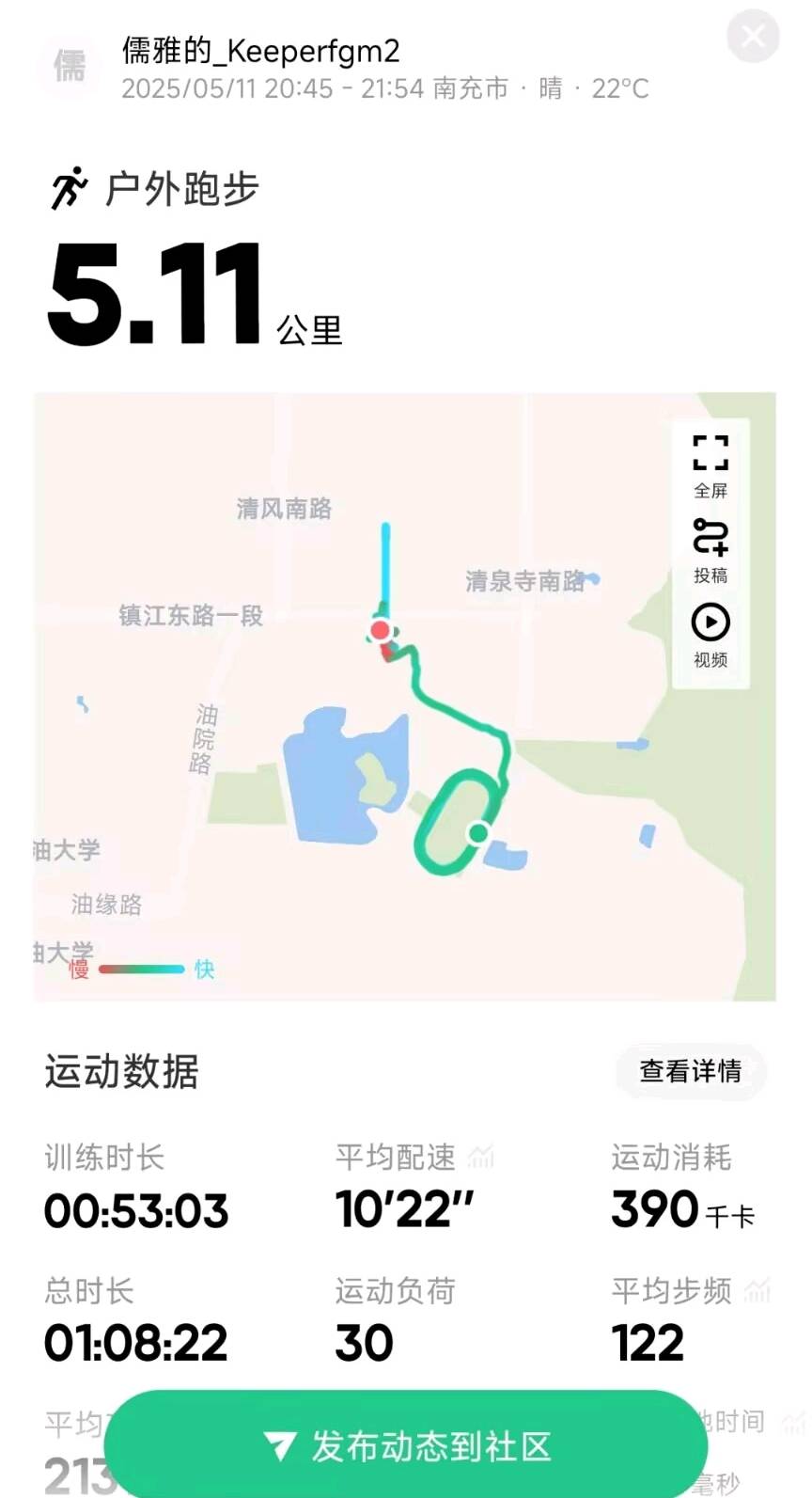Close the run summary screen
Image resolution: width=812 pixels, height=1498 pixels.
(753, 37)
